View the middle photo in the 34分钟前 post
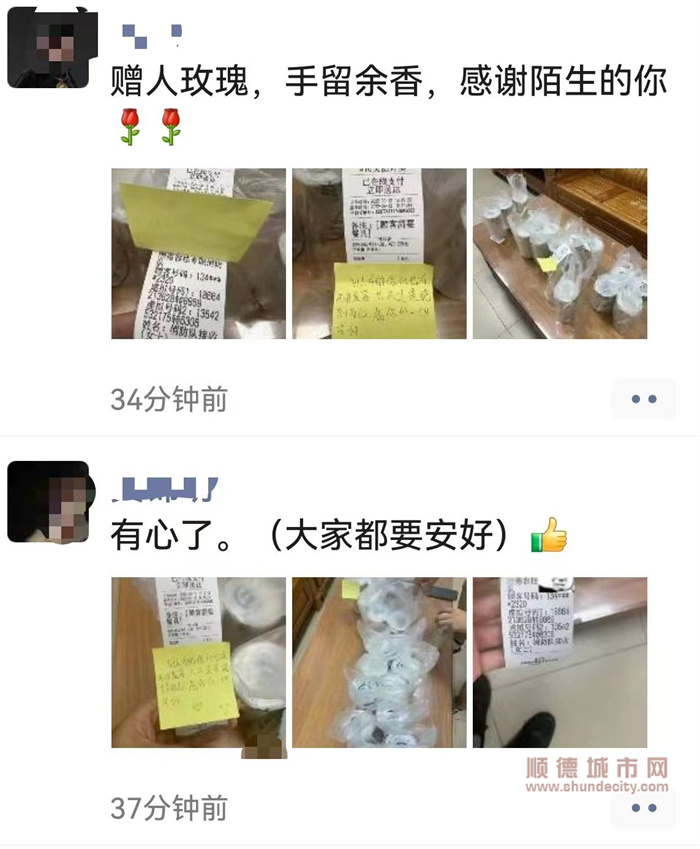Image resolution: width=700 pixels, height=849 pixels. [x=379, y=253]
